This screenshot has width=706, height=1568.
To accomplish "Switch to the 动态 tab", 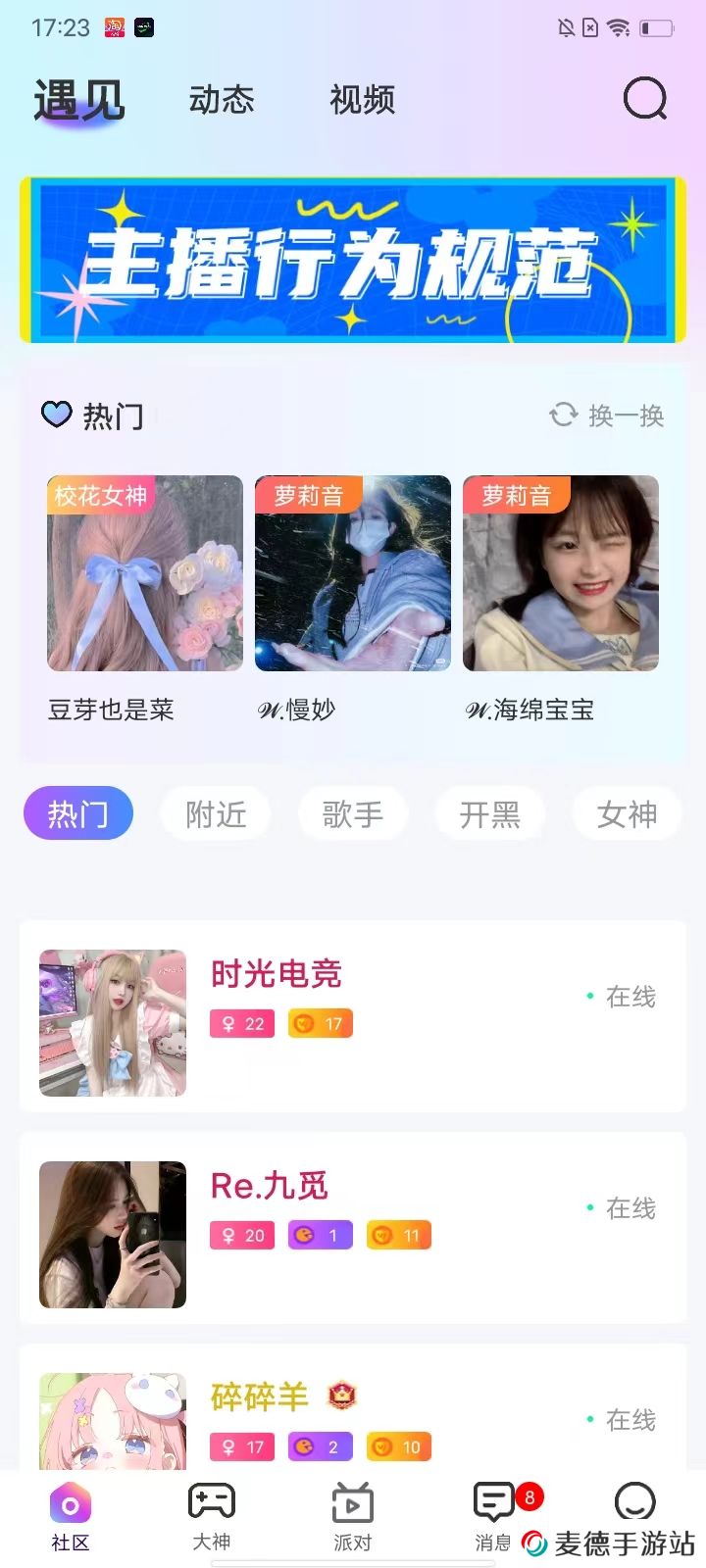I will [221, 99].
